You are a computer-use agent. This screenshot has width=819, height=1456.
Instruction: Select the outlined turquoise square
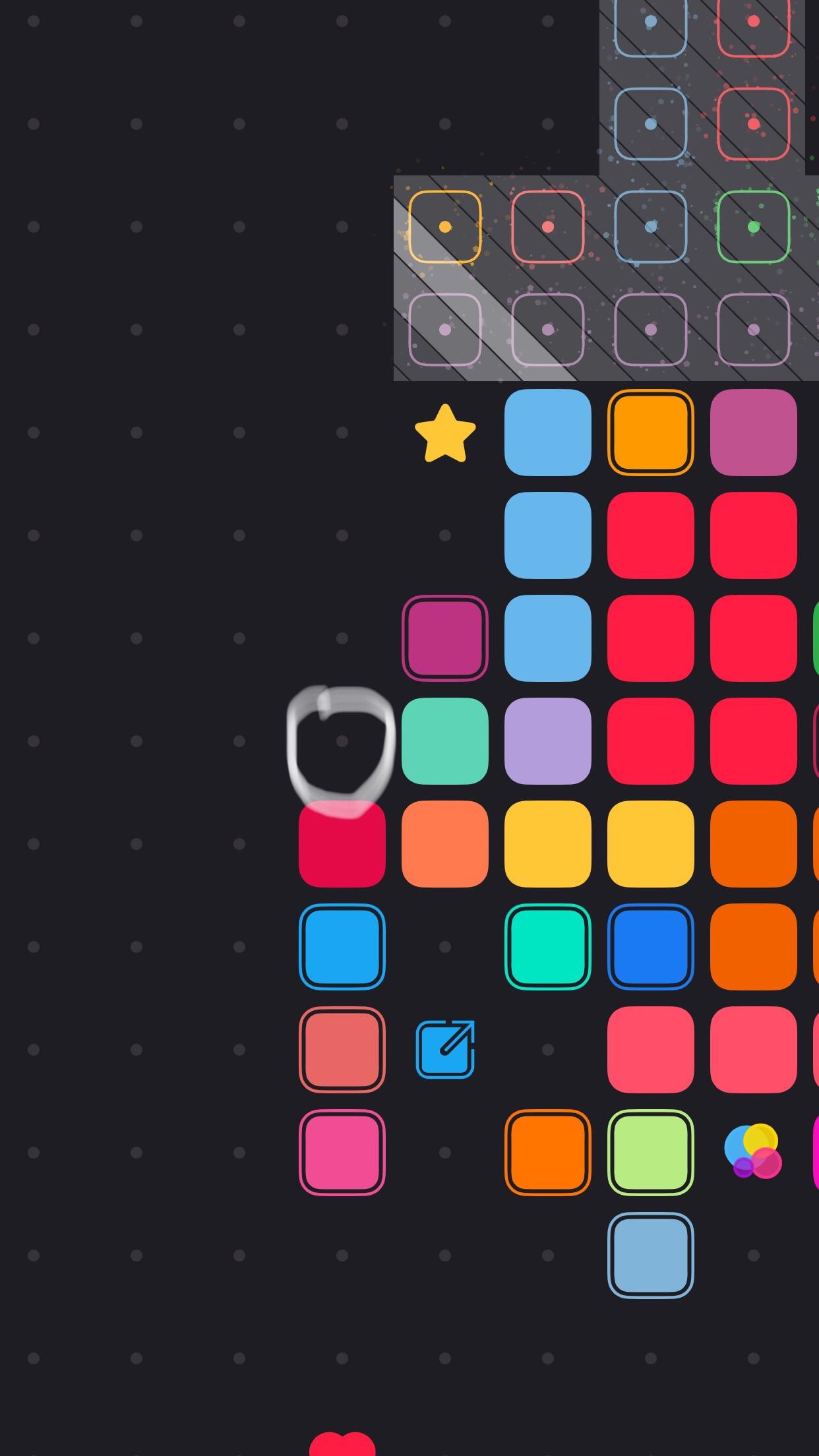coord(548,947)
